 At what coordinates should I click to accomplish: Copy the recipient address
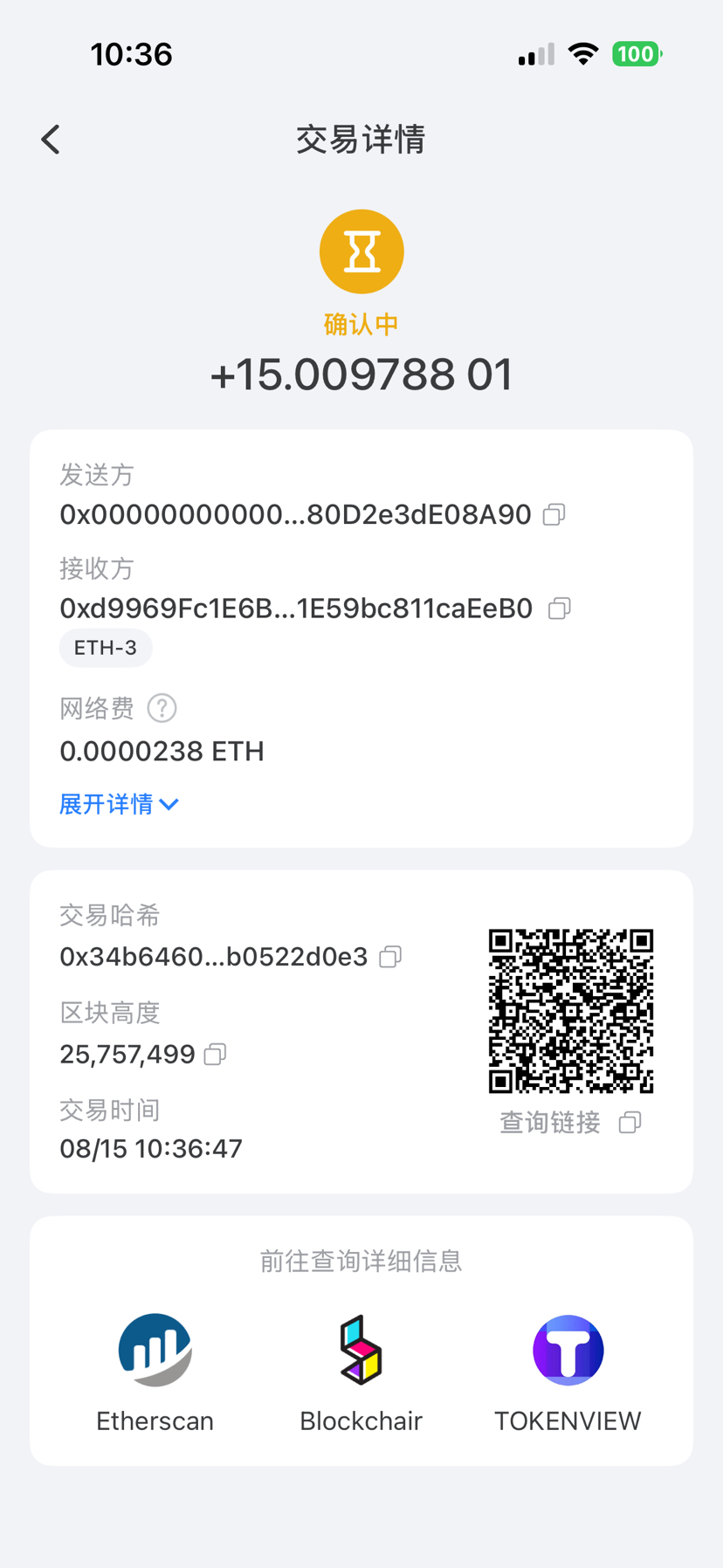(559, 609)
